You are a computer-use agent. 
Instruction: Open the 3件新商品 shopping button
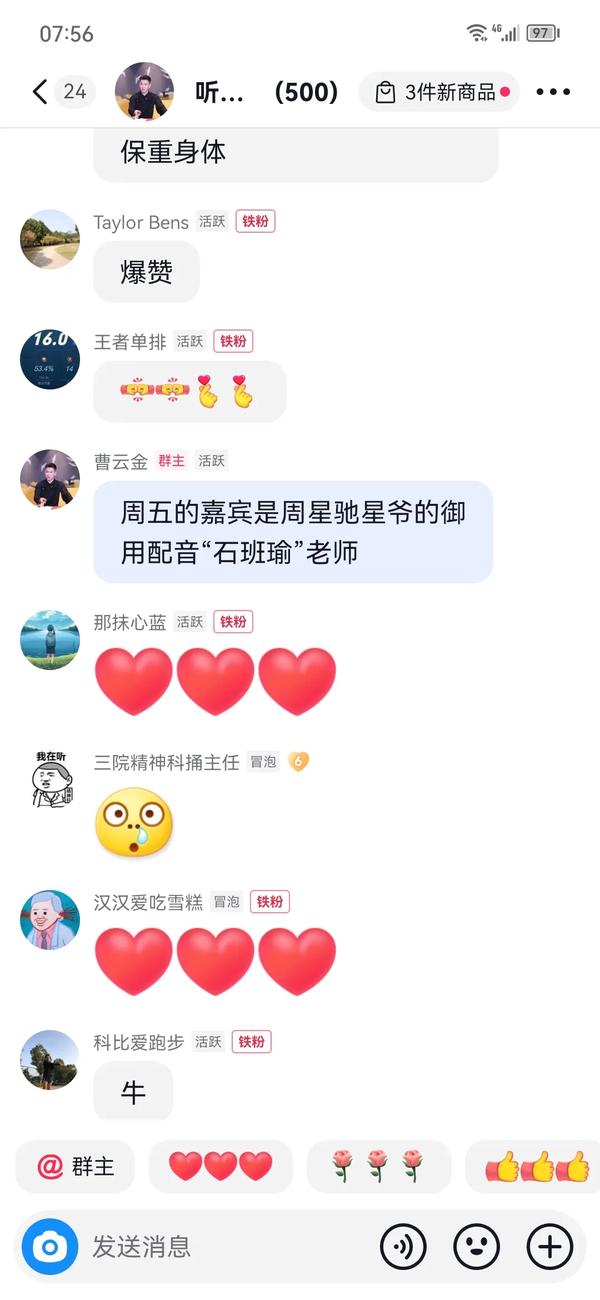pyautogui.click(x=439, y=92)
